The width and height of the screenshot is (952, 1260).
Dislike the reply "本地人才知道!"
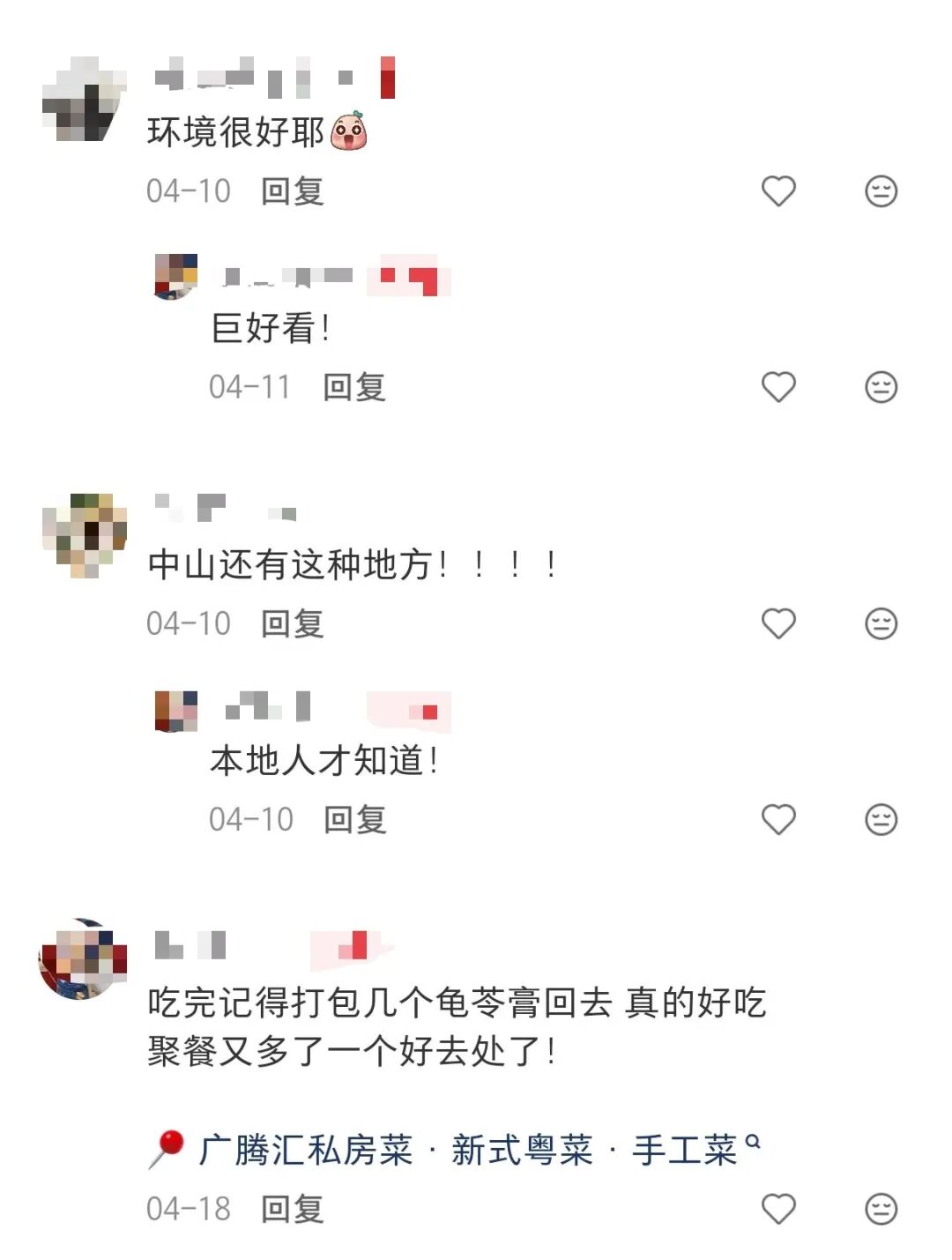pyautogui.click(x=881, y=820)
